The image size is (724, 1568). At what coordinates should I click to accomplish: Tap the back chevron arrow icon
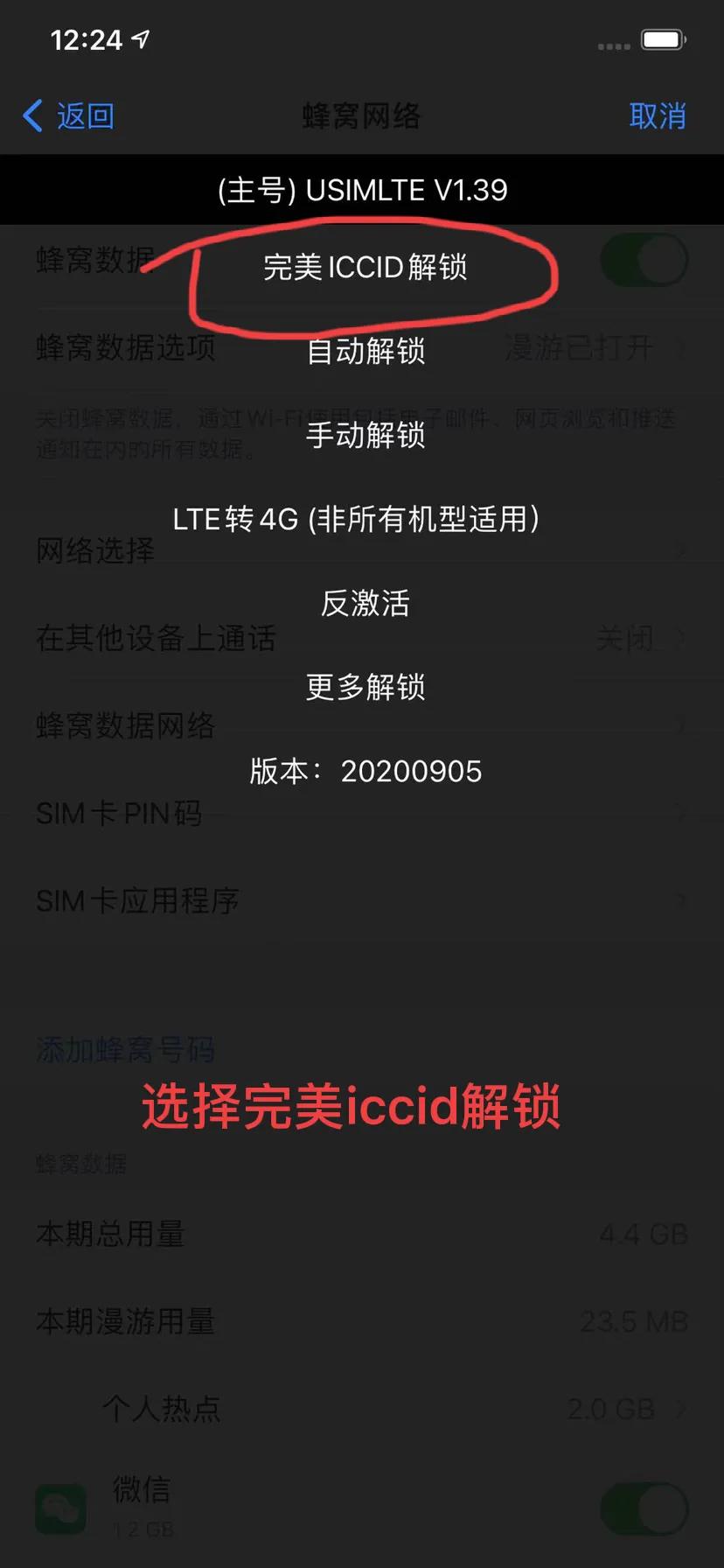tap(32, 115)
